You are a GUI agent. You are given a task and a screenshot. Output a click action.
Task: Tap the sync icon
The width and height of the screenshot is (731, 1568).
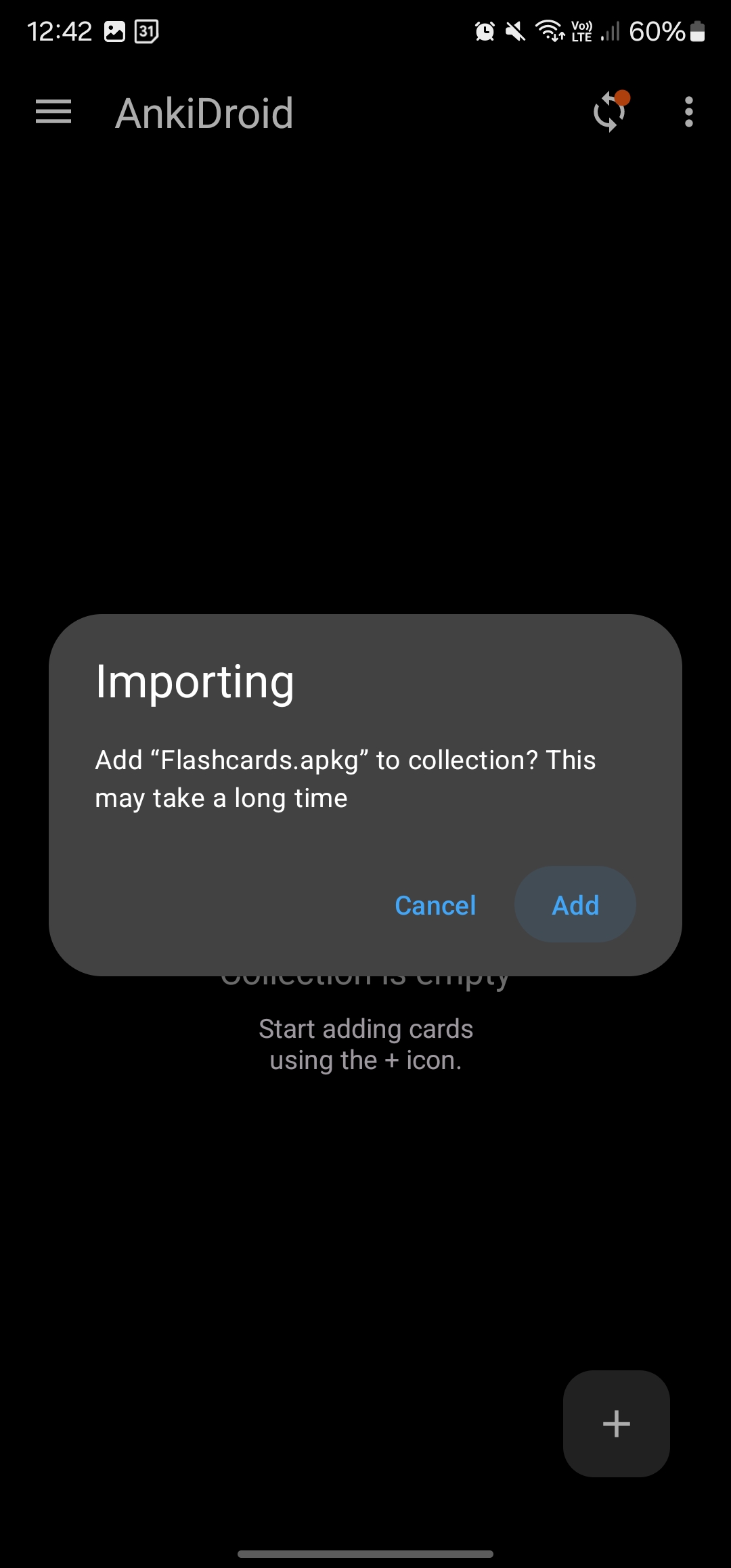point(609,112)
